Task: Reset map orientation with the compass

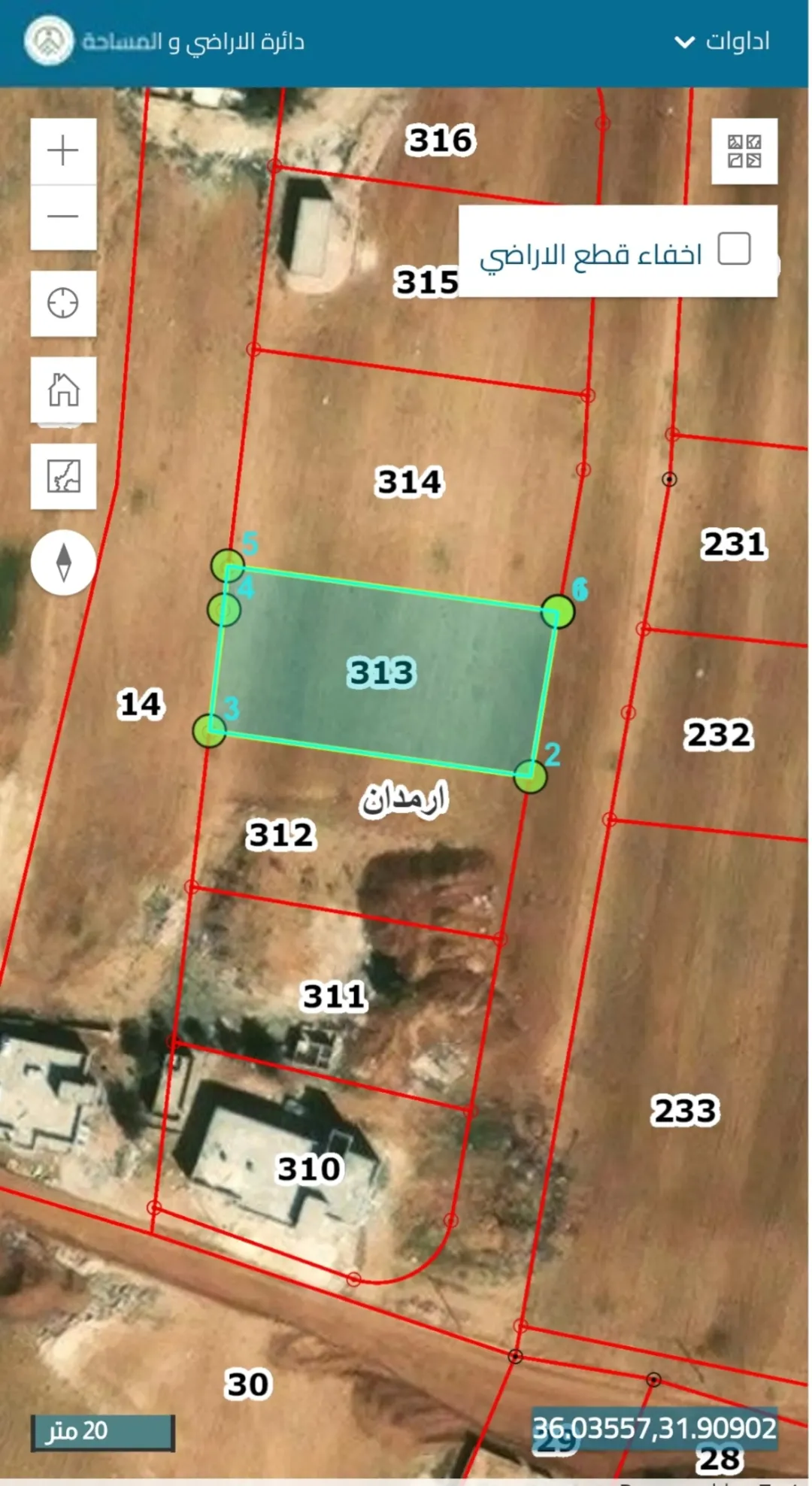Action: coord(64,563)
